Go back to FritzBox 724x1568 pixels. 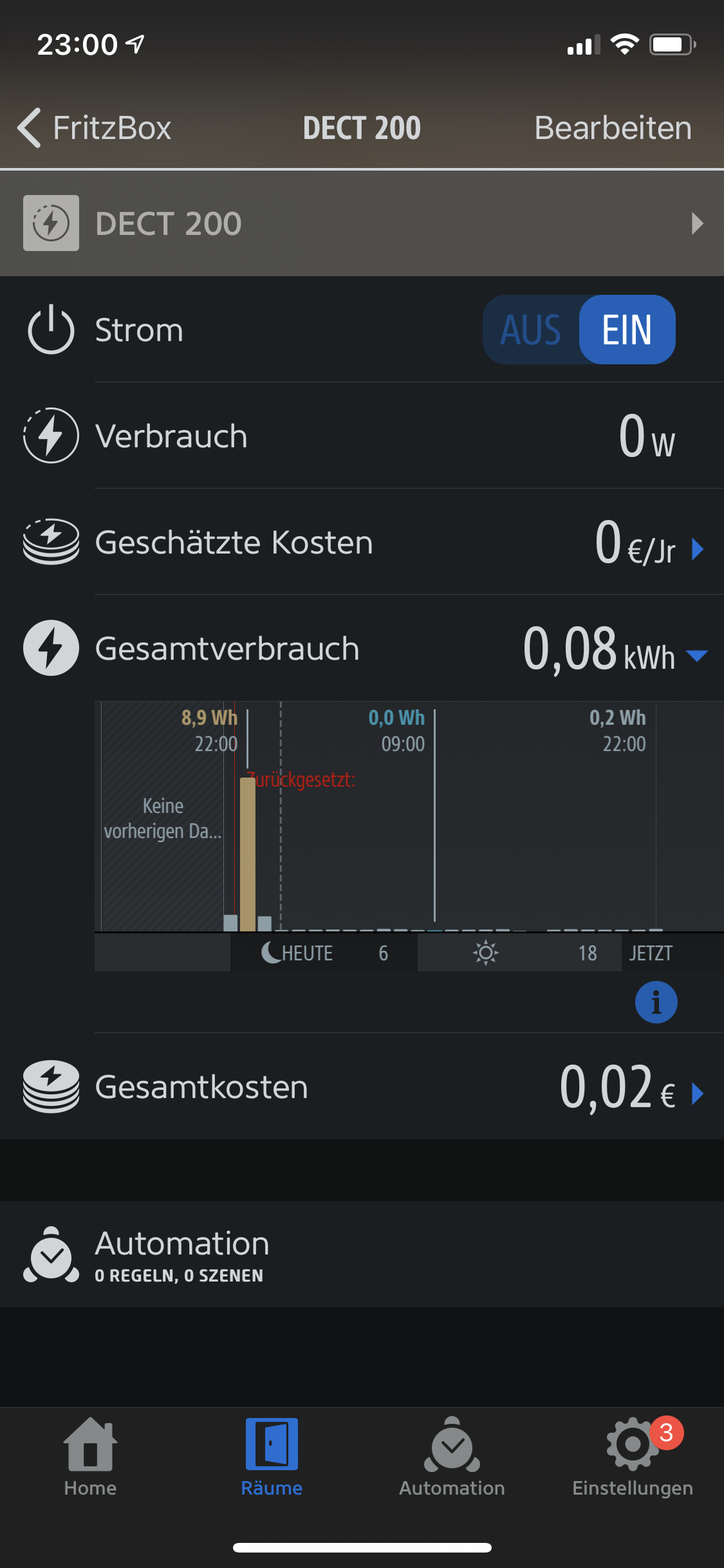95,127
